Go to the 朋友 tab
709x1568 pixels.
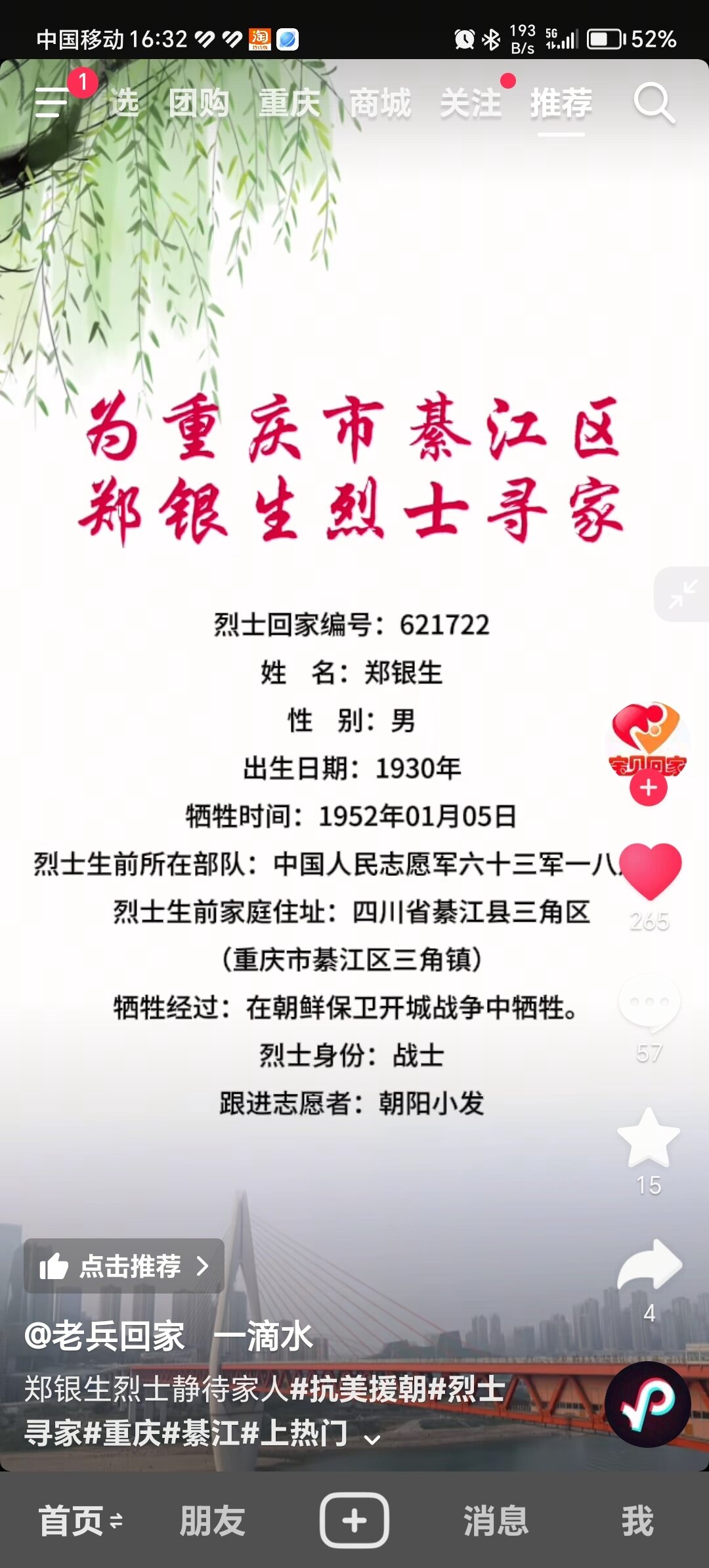point(212,1521)
